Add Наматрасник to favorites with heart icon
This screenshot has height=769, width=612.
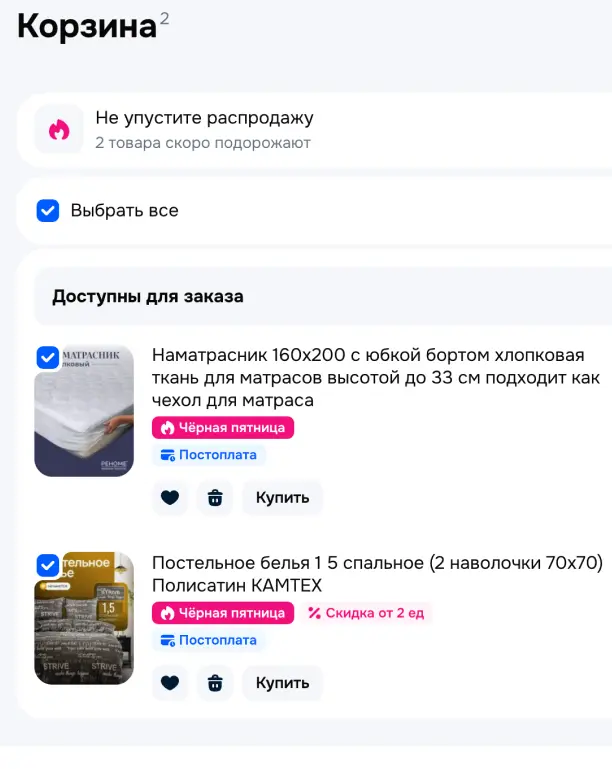[x=170, y=497]
